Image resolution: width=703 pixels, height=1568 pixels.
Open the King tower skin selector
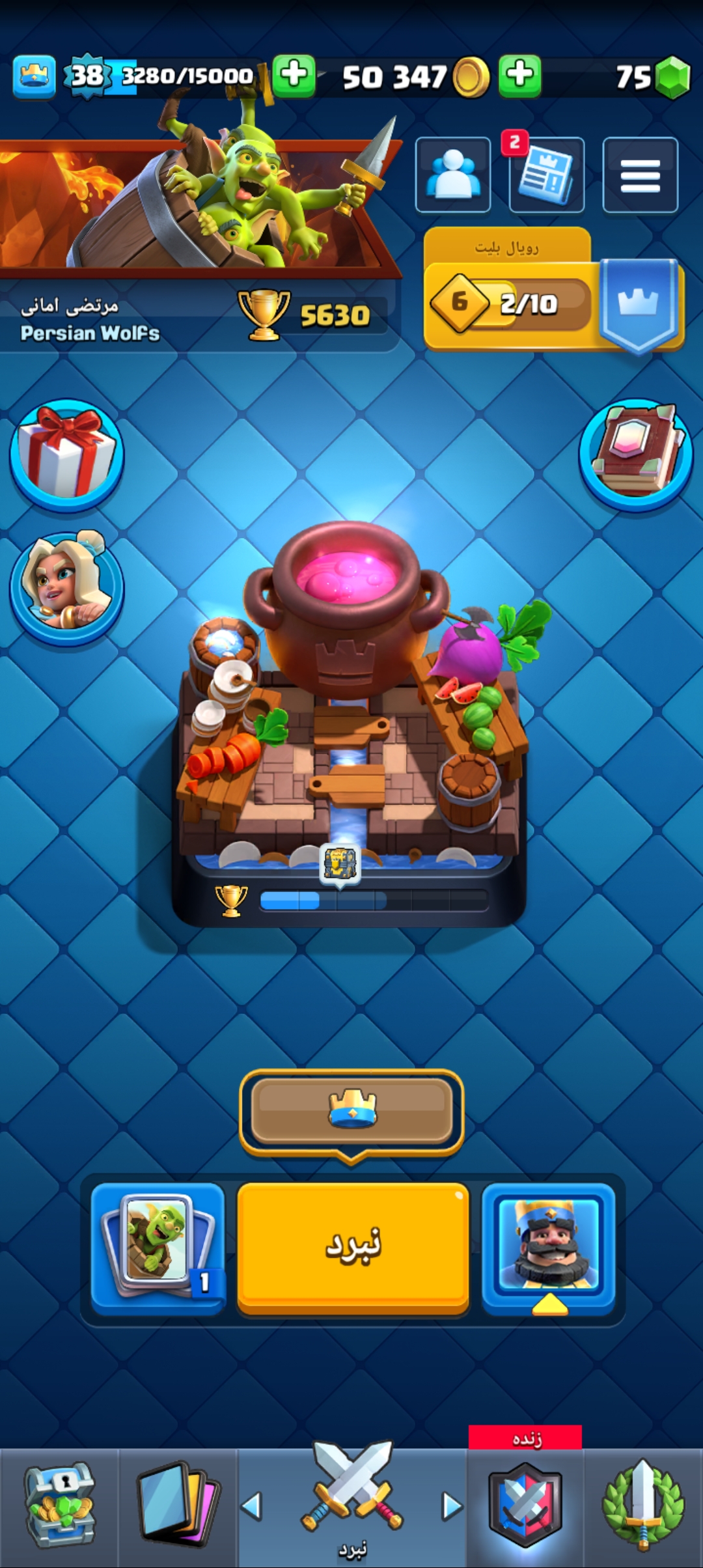[x=548, y=1248]
